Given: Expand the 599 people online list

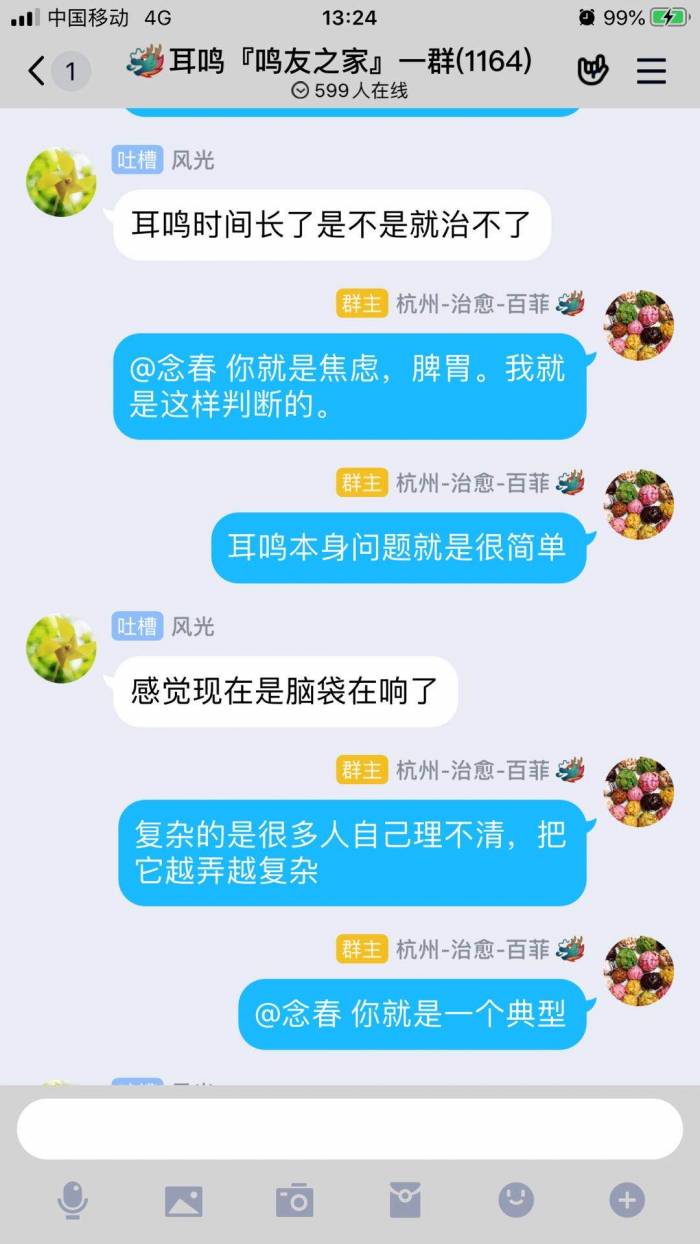Looking at the screenshot, I should click(349, 91).
